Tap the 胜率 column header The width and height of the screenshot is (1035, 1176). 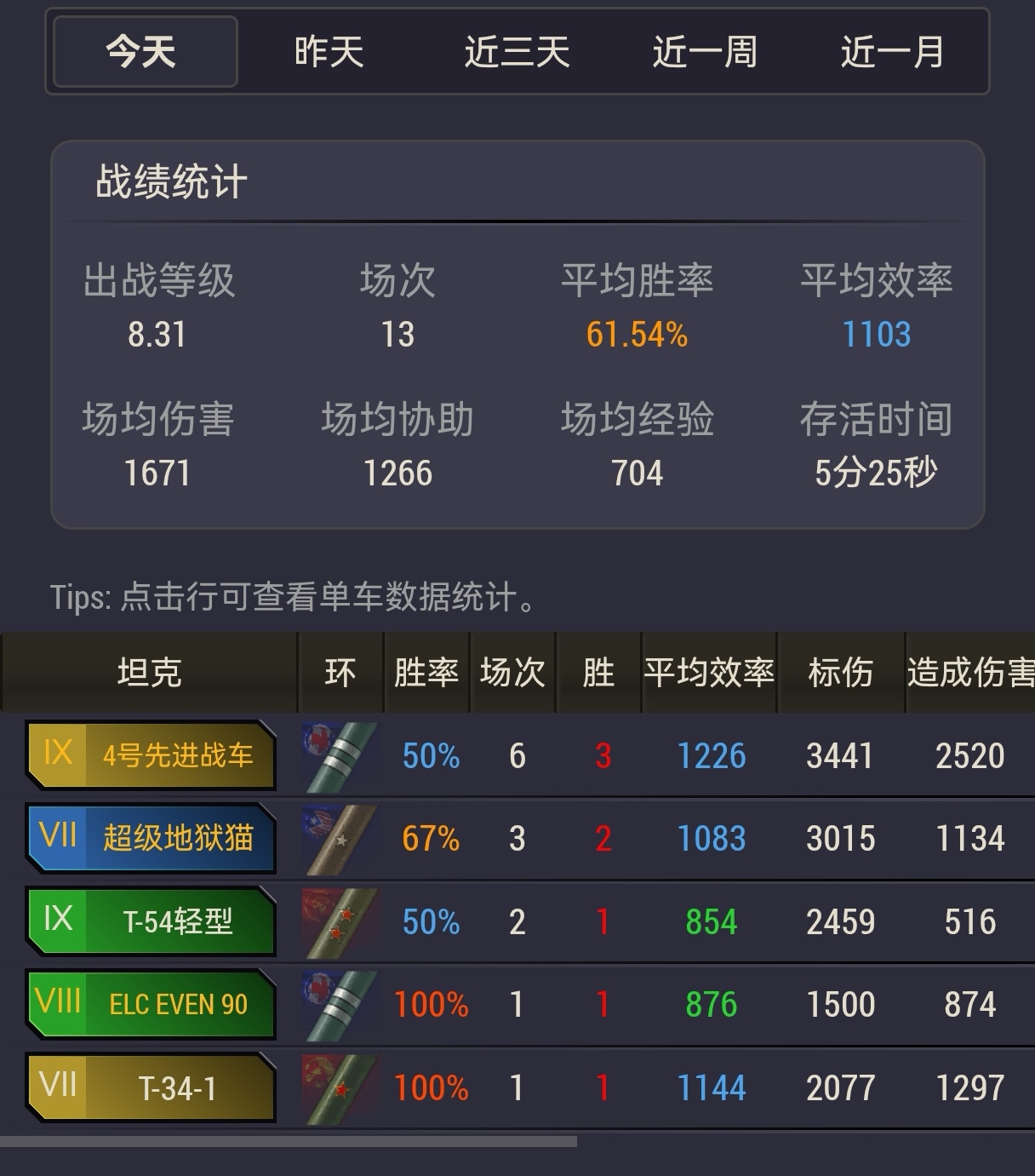coord(426,673)
